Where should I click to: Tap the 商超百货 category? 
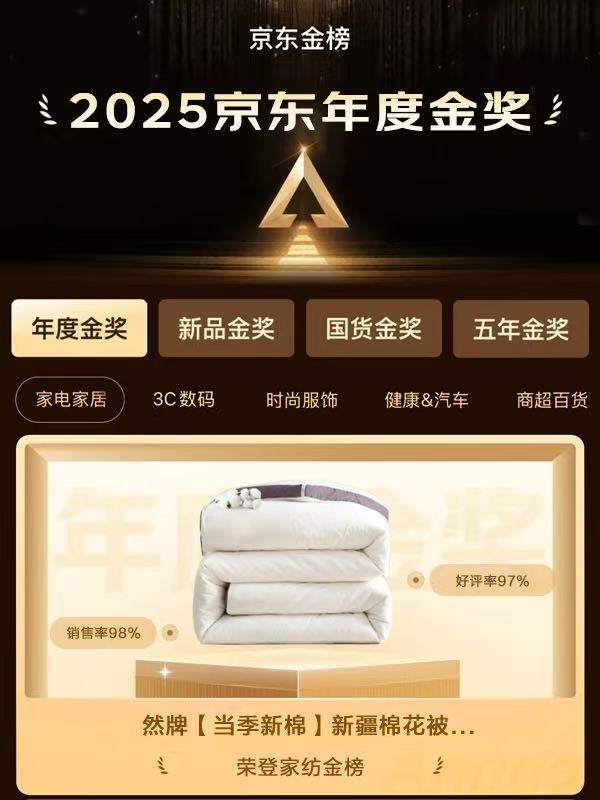click(552, 400)
